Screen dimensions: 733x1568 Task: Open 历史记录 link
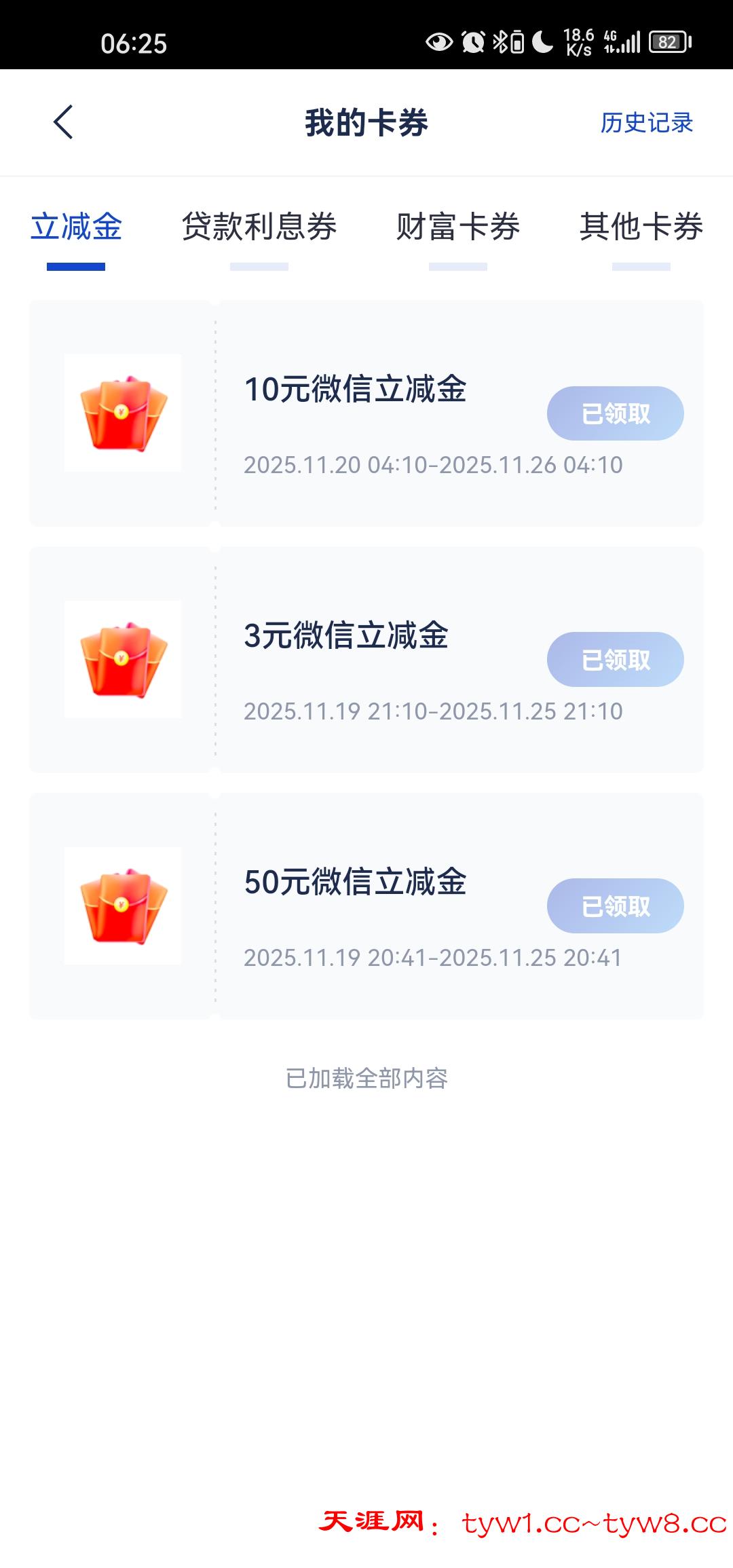(x=646, y=123)
